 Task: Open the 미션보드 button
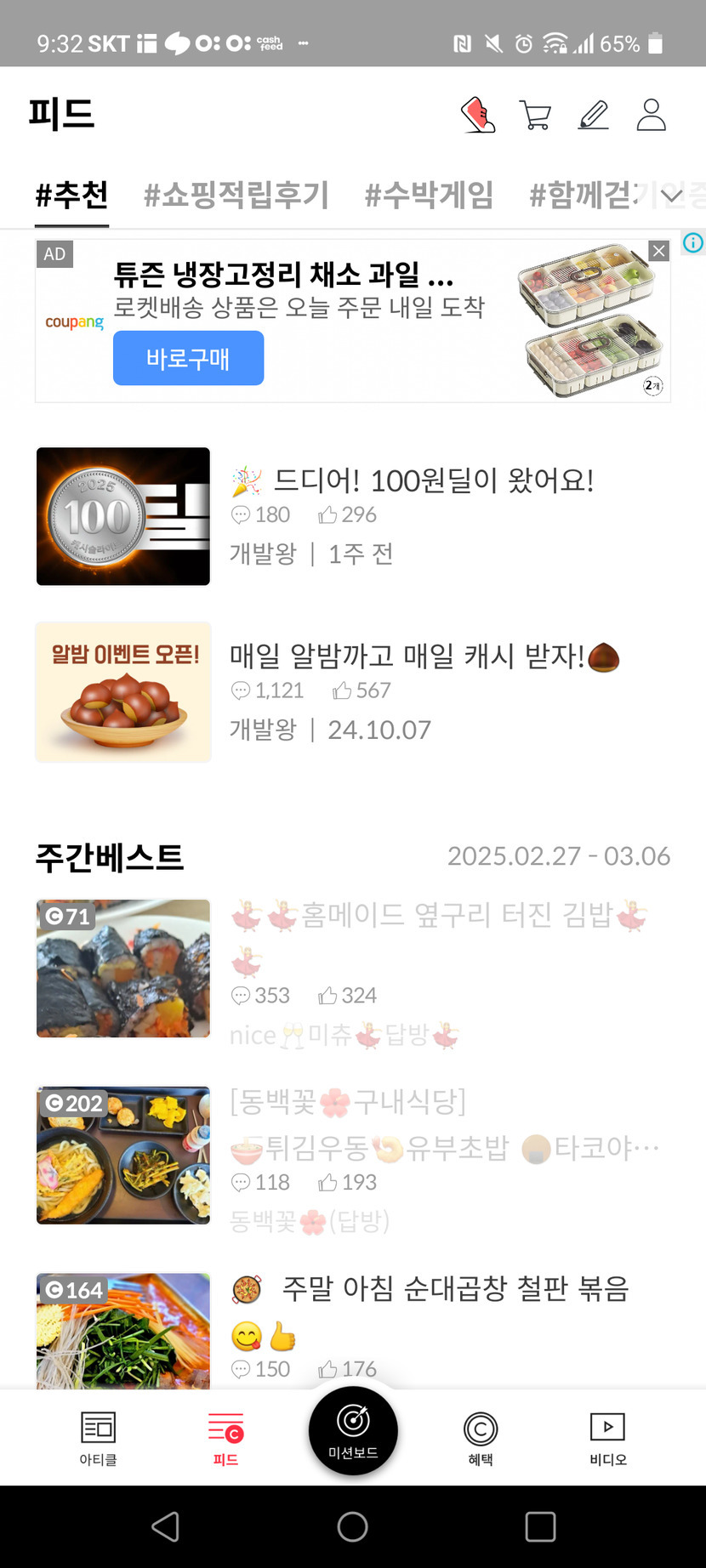click(x=353, y=1430)
